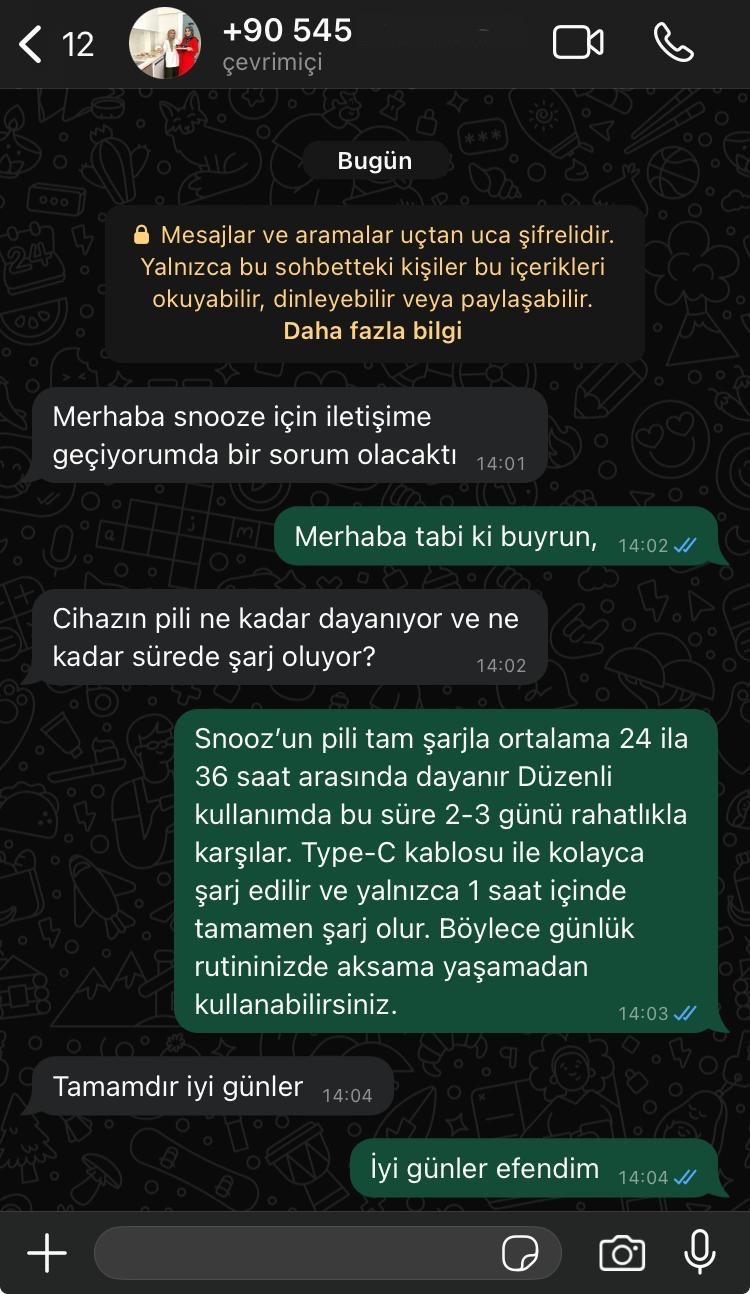Open the attachment plus menu
The width and height of the screenshot is (750, 1294).
pyautogui.click(x=46, y=1252)
